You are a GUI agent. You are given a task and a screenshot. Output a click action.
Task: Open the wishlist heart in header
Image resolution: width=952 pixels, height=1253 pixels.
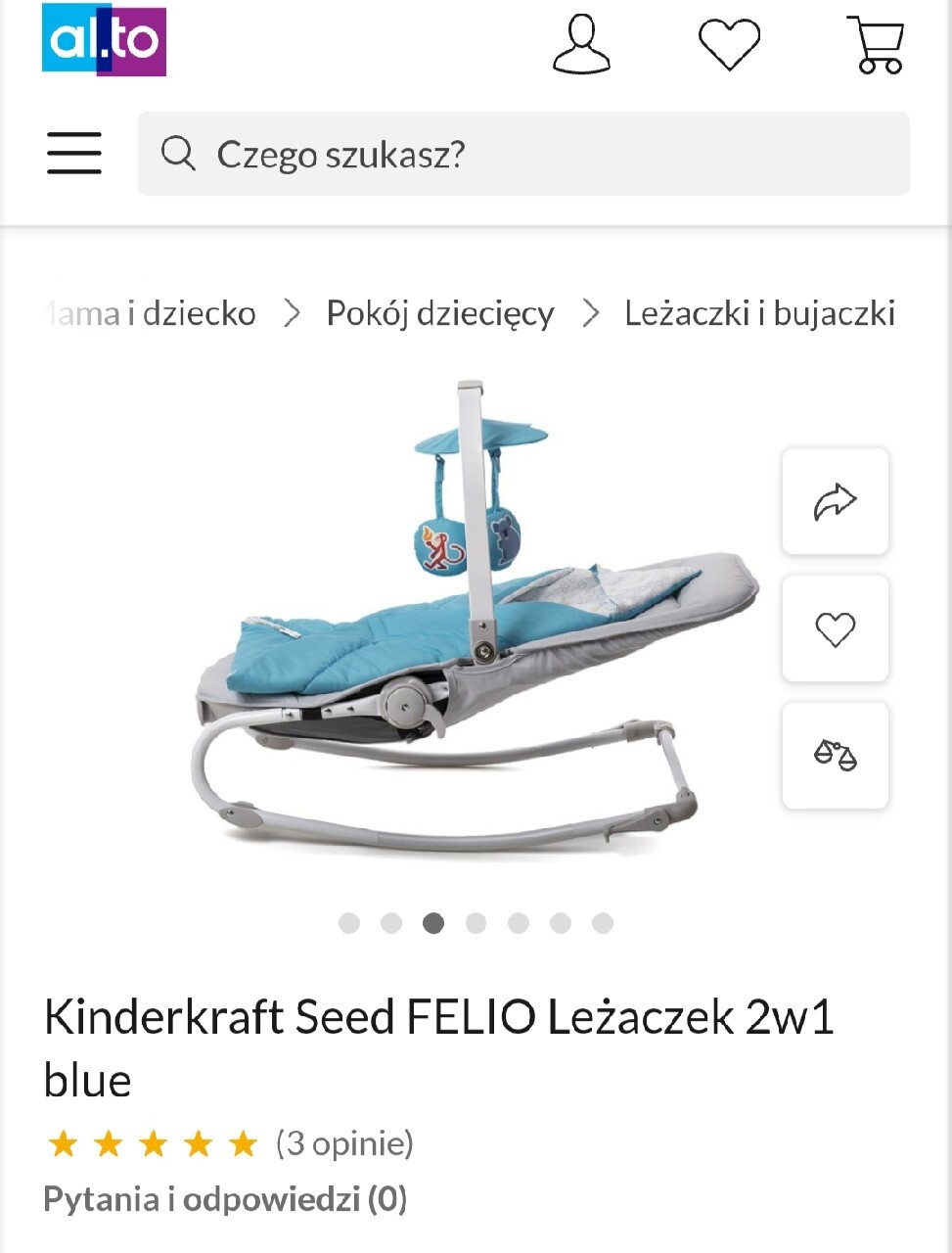tap(729, 44)
